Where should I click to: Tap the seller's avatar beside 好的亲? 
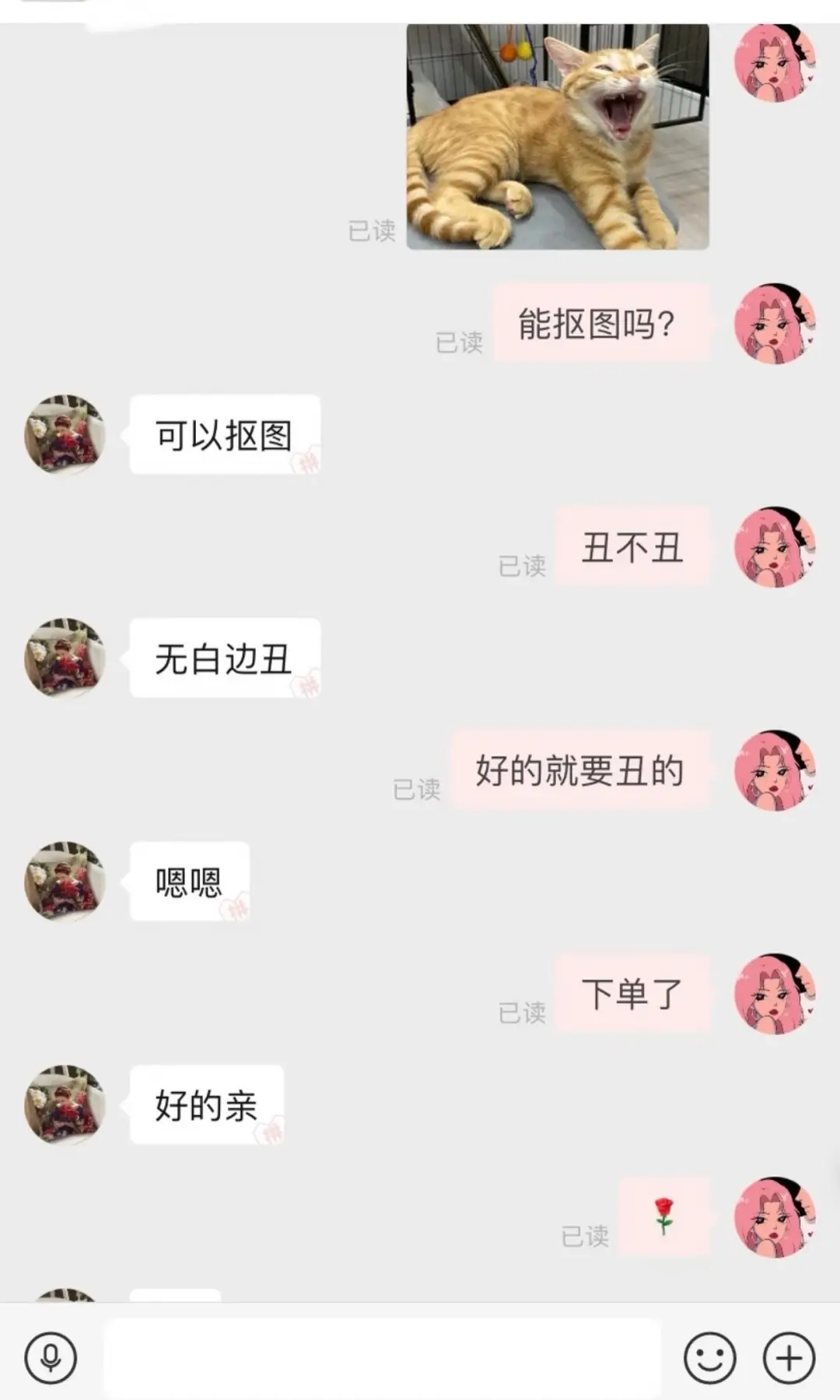pyautogui.click(x=65, y=1105)
